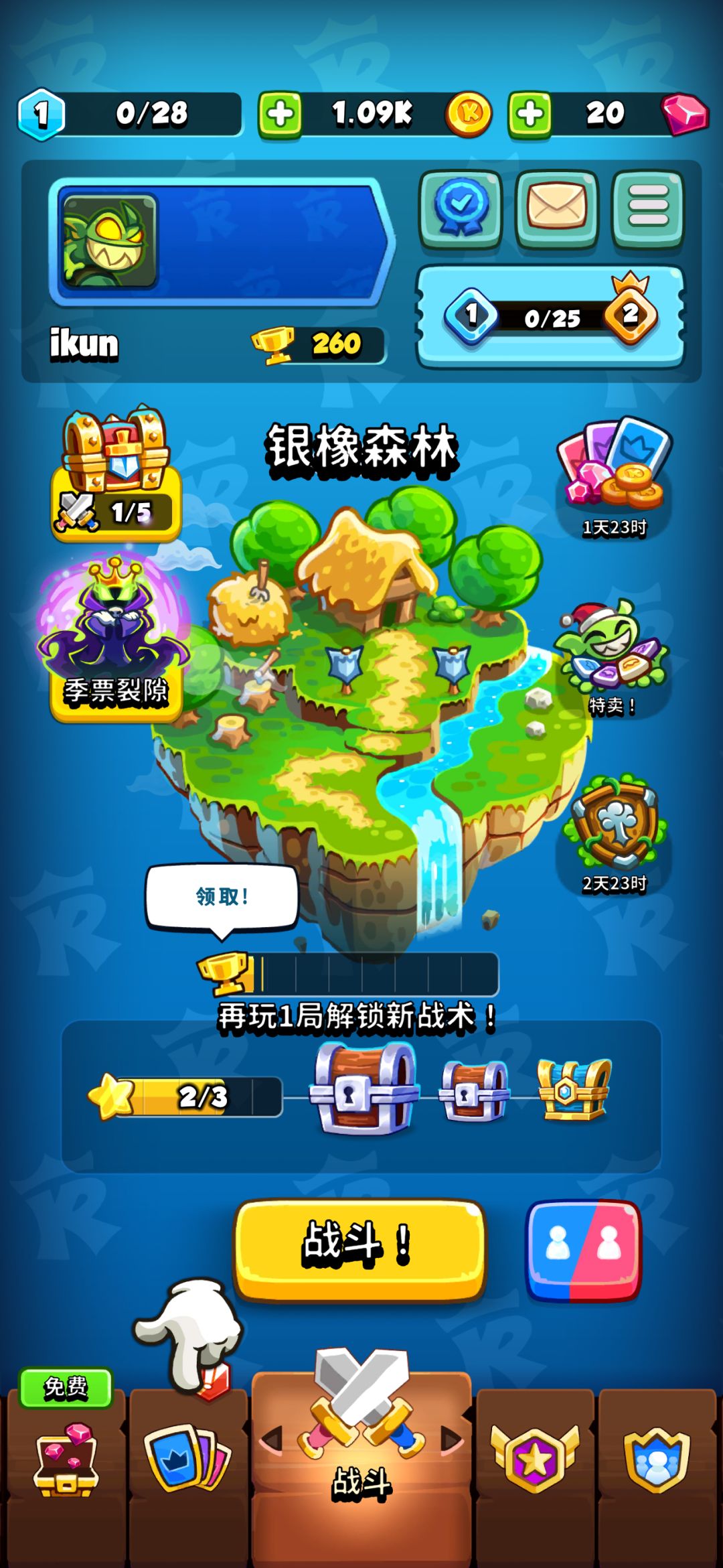Open the hamburger menu
This screenshot has height=1568, width=723.
click(x=648, y=208)
